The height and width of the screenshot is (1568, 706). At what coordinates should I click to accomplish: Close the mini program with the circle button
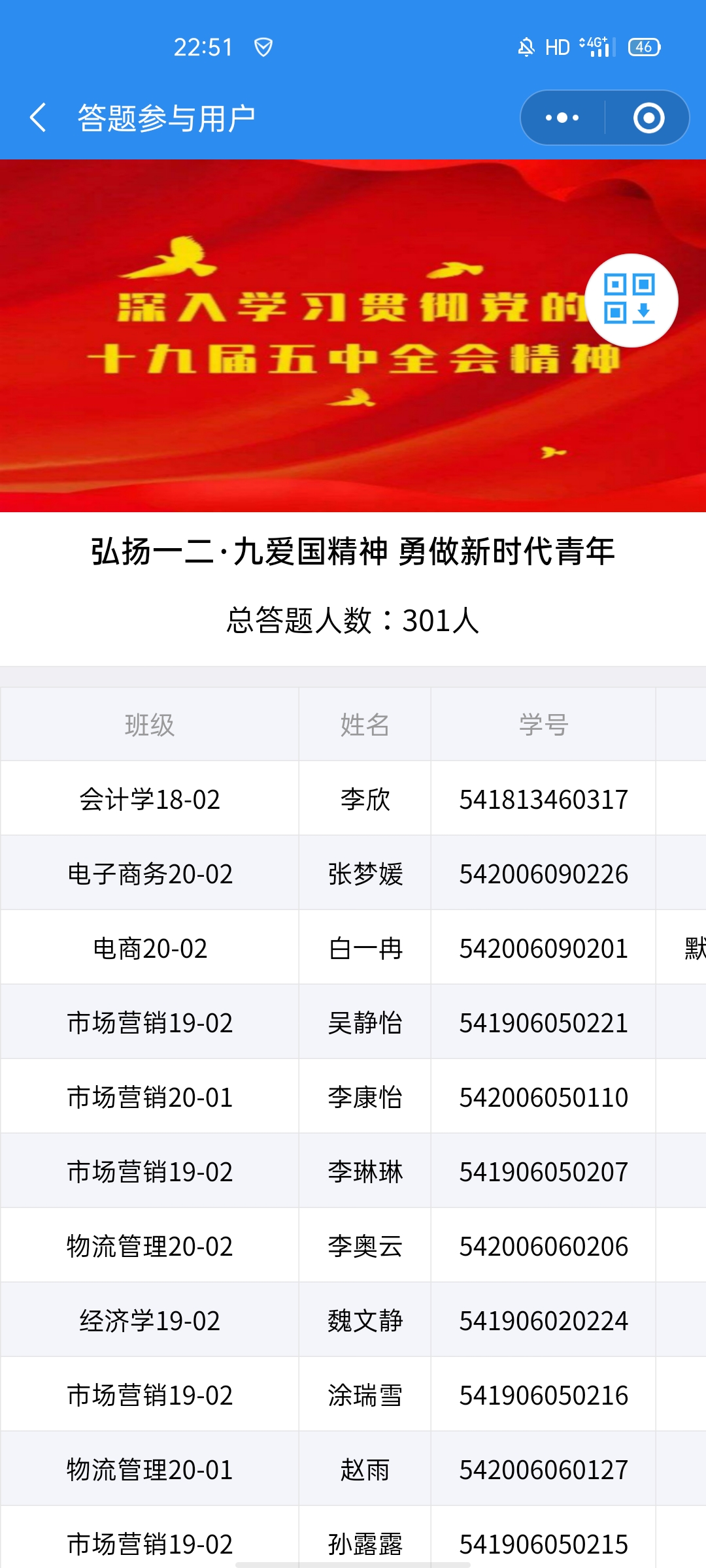(x=648, y=118)
